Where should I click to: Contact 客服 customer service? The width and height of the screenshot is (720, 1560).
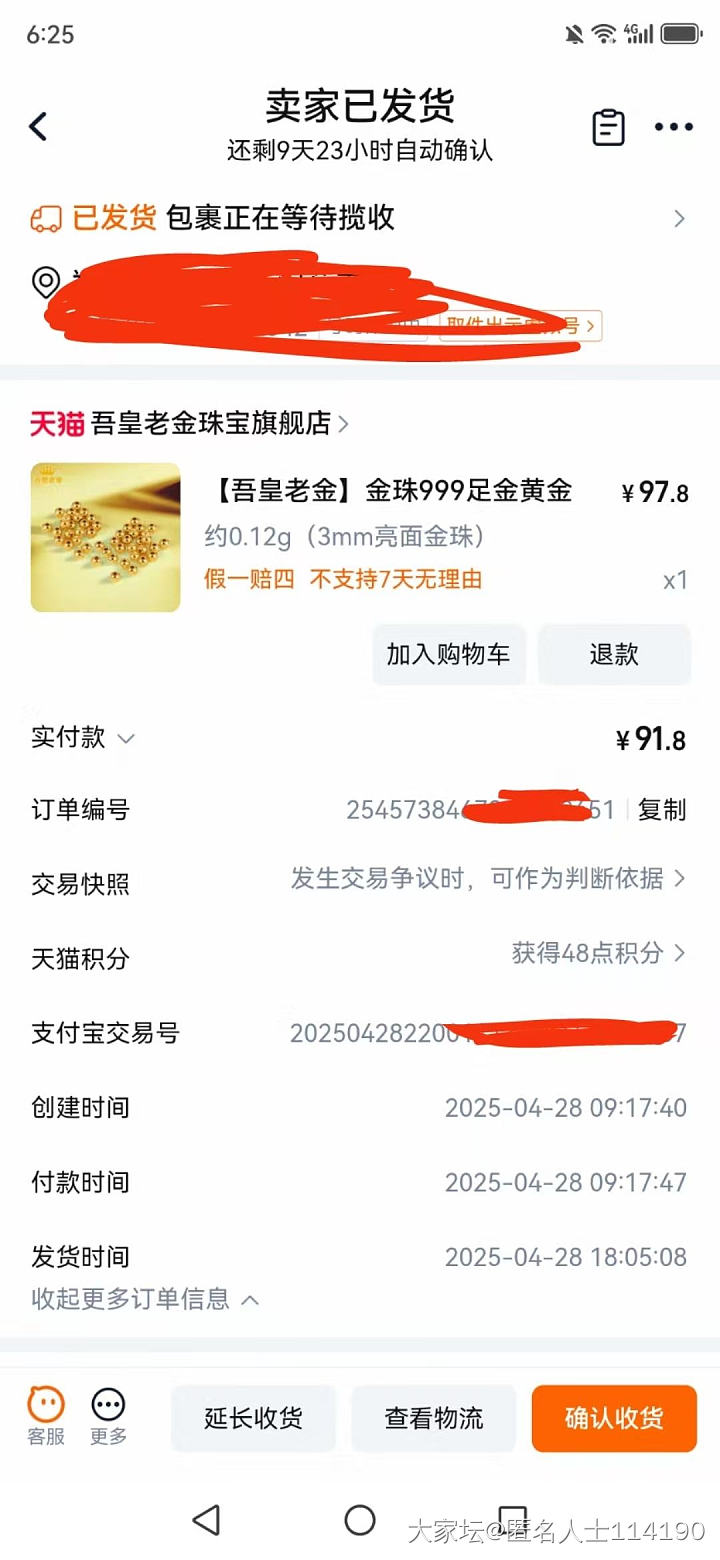click(x=46, y=1416)
